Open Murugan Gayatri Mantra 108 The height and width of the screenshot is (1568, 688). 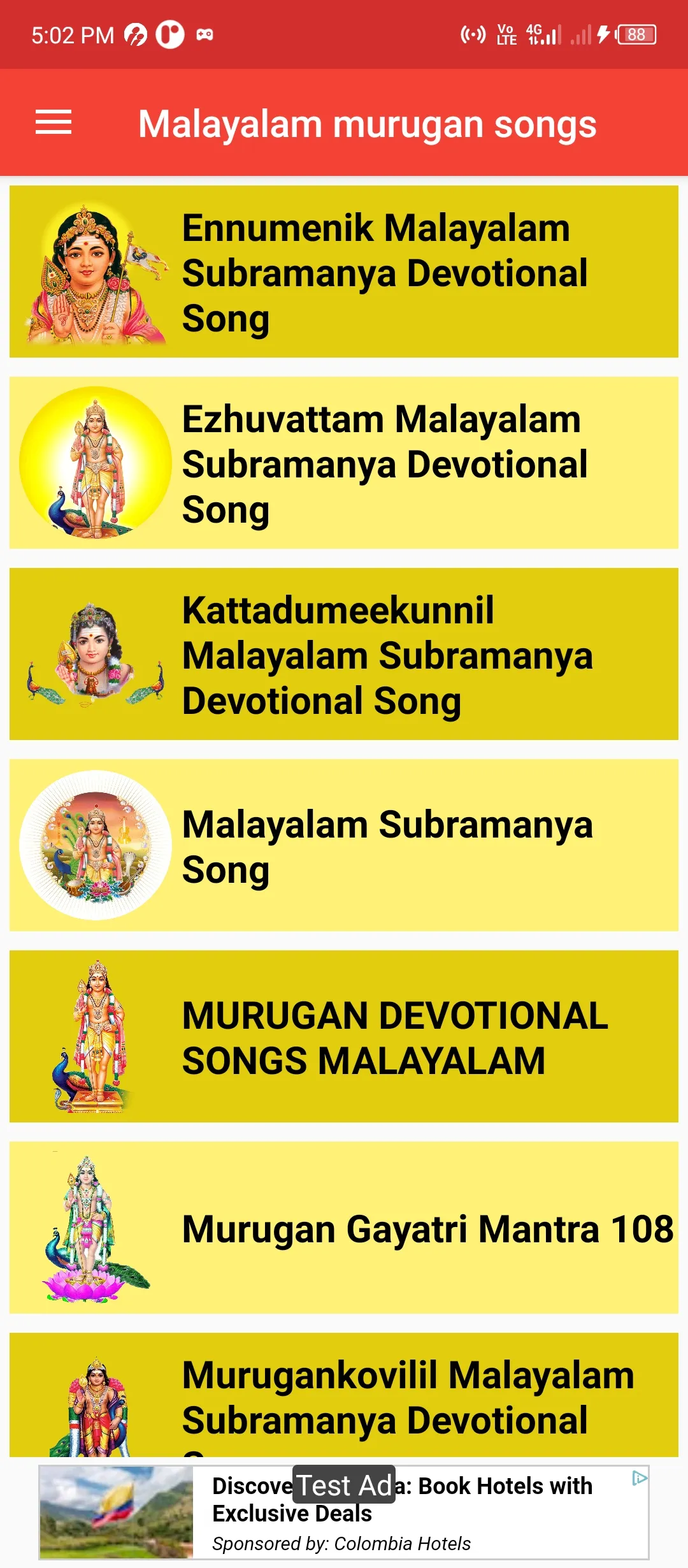(344, 1228)
